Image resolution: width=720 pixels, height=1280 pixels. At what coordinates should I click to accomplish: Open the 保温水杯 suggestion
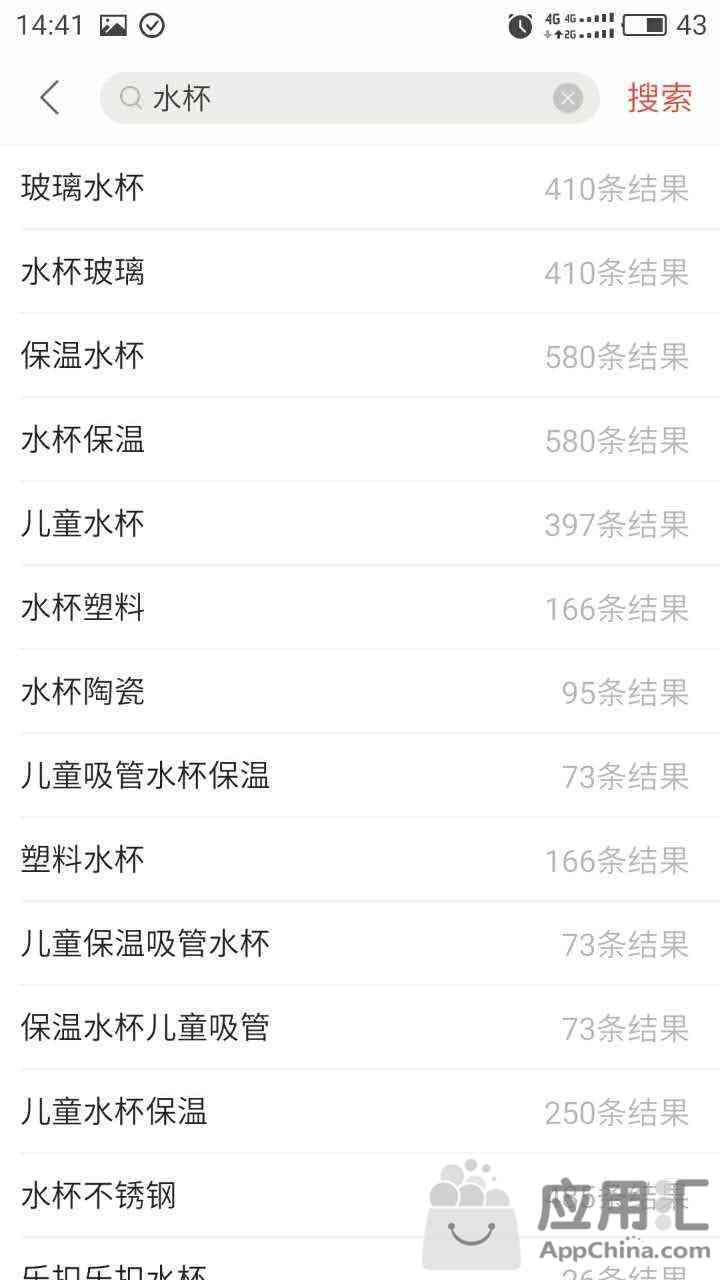[360, 355]
